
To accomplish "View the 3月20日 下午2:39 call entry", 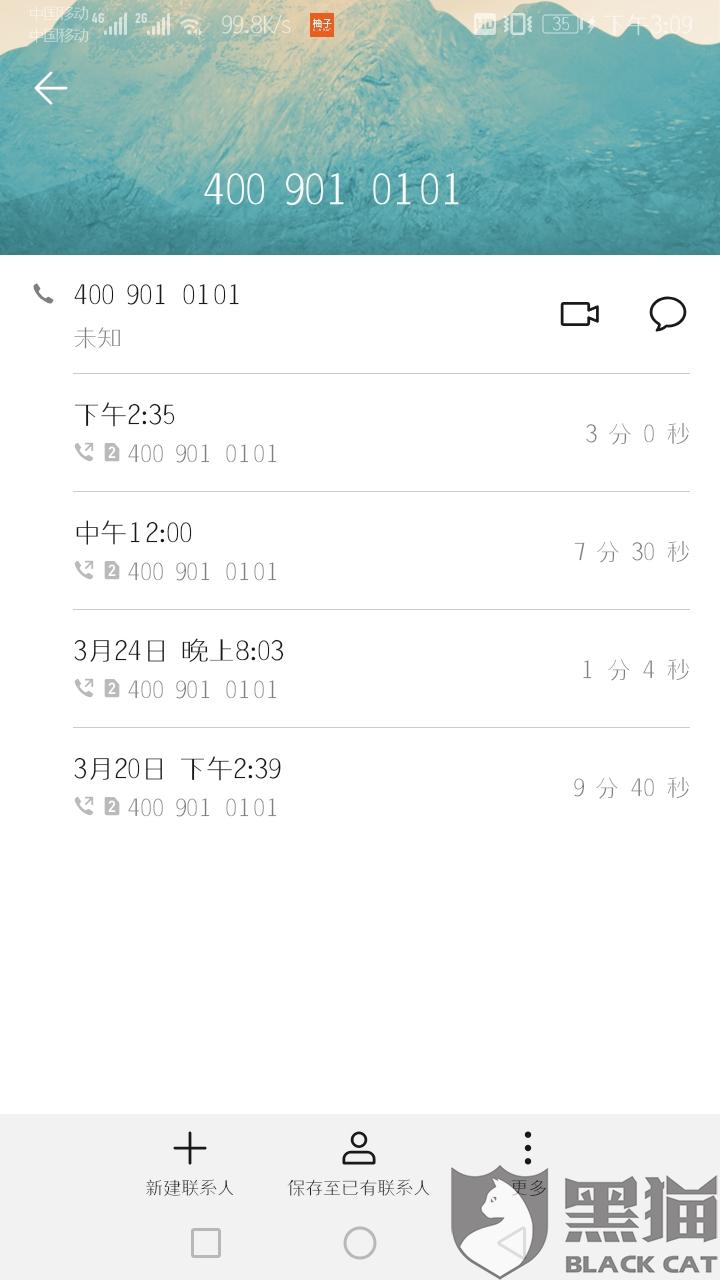I will coord(380,787).
